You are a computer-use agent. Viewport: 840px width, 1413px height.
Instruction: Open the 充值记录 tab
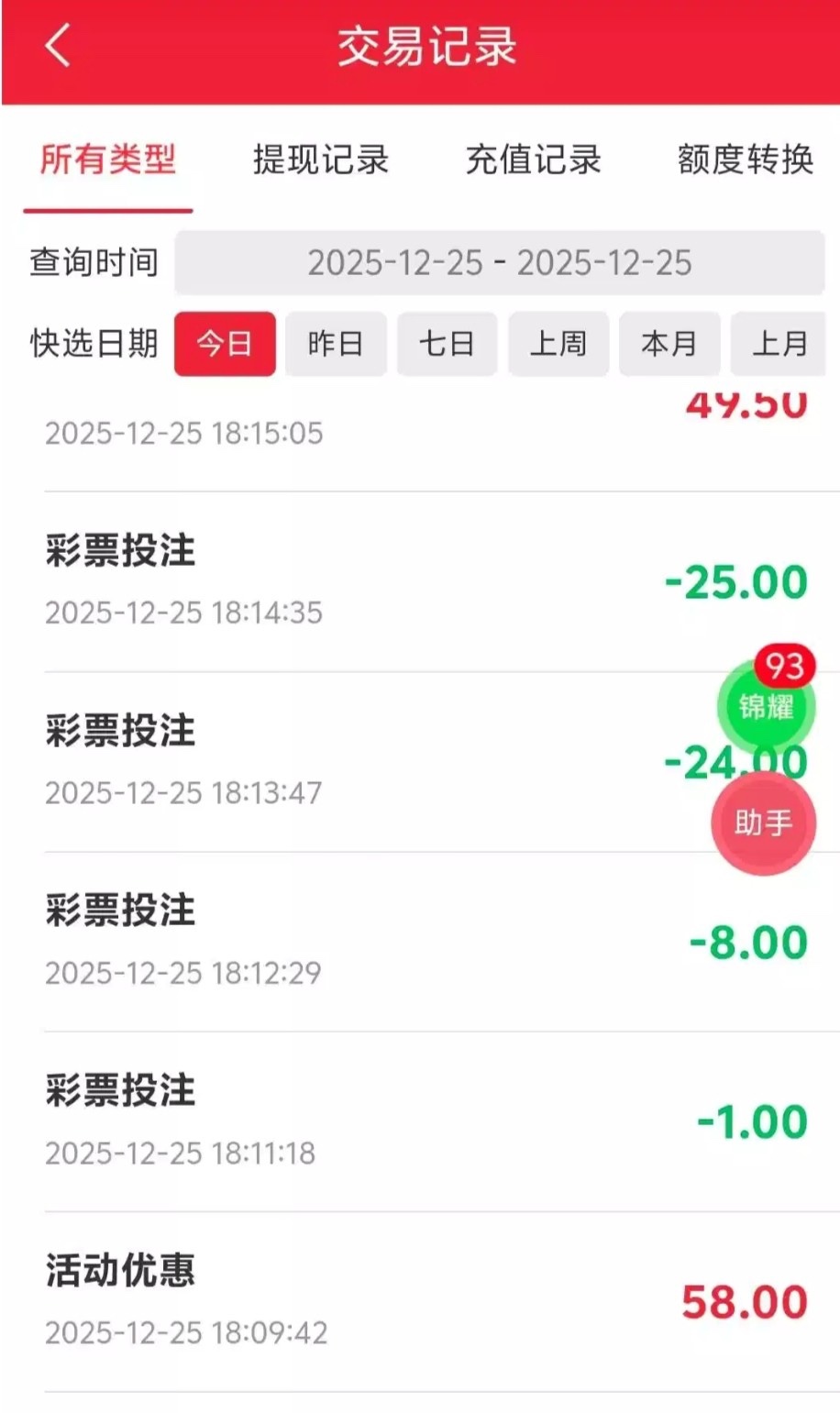point(533,160)
